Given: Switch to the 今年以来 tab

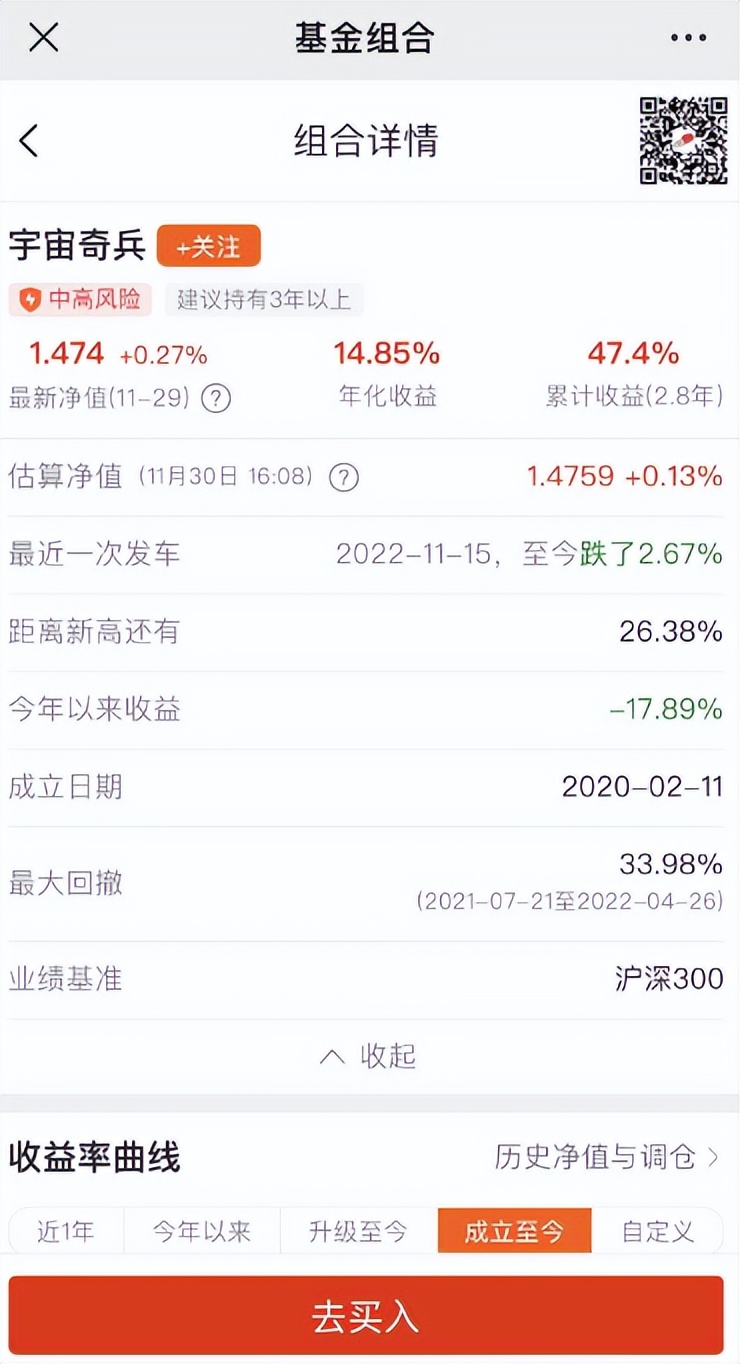Looking at the screenshot, I should click(202, 1231).
